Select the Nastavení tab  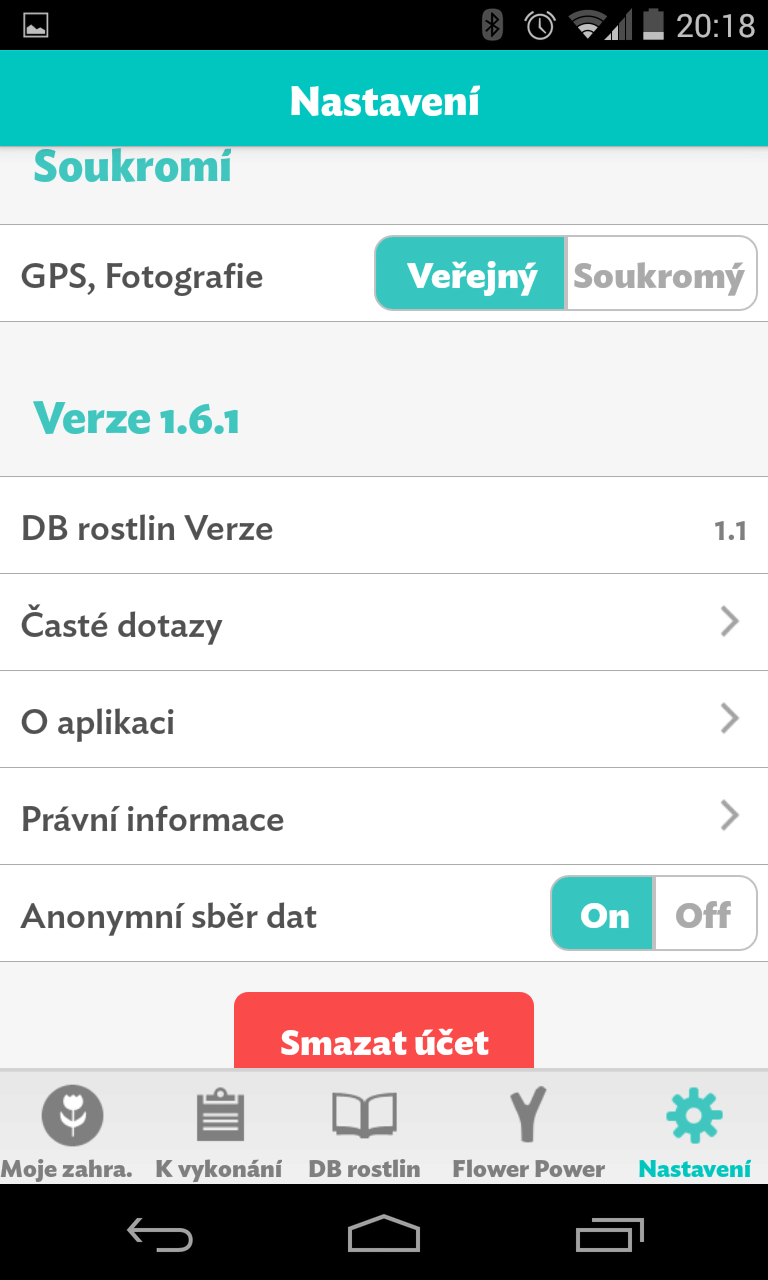695,1130
